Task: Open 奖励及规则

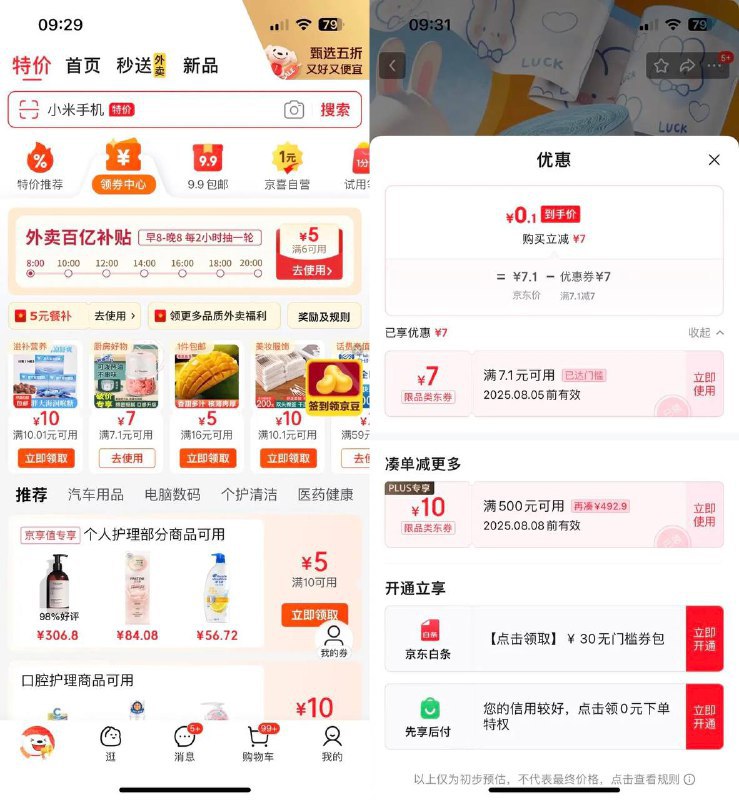Action: (x=324, y=316)
